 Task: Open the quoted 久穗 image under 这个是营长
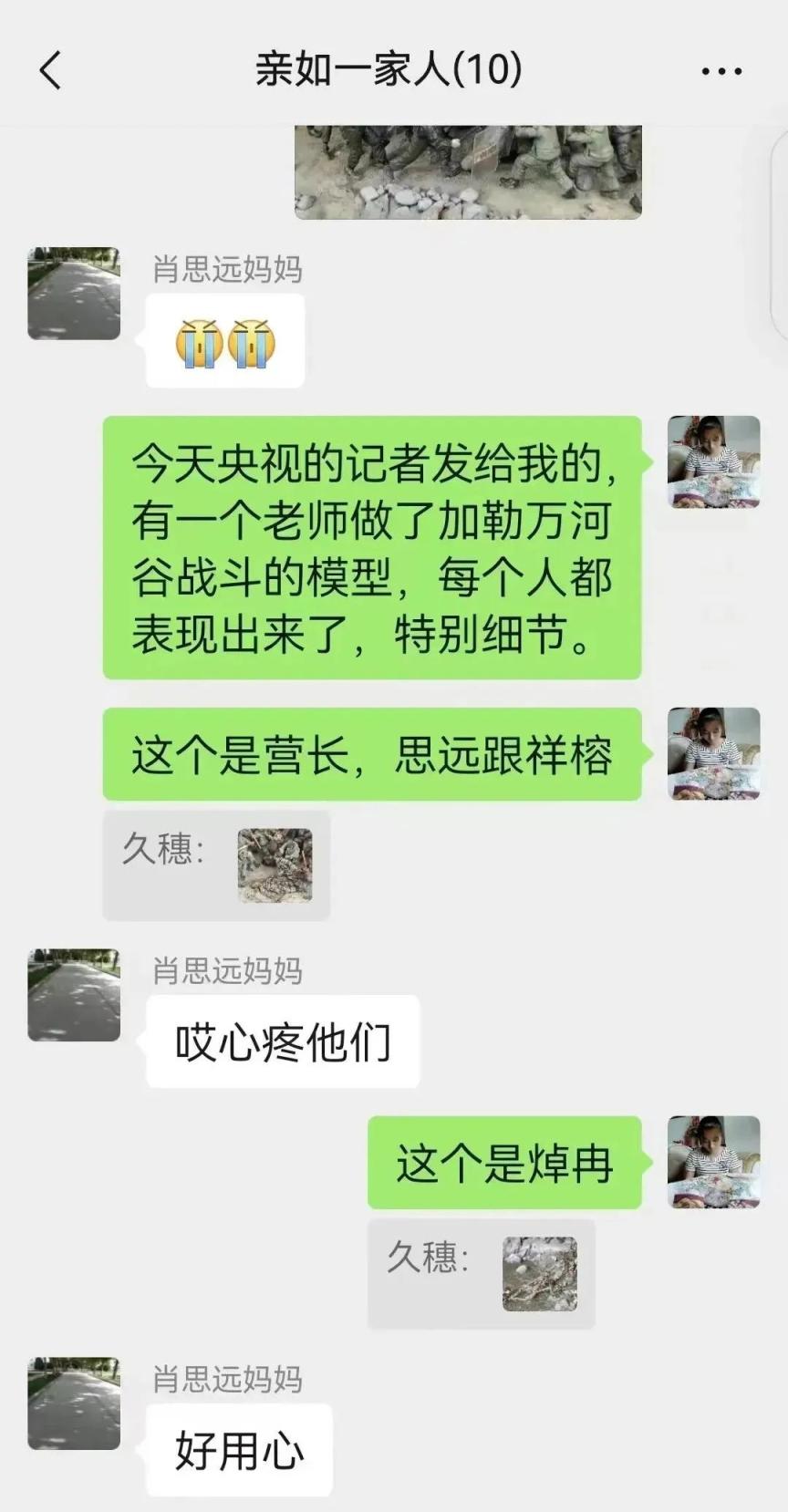click(x=275, y=865)
